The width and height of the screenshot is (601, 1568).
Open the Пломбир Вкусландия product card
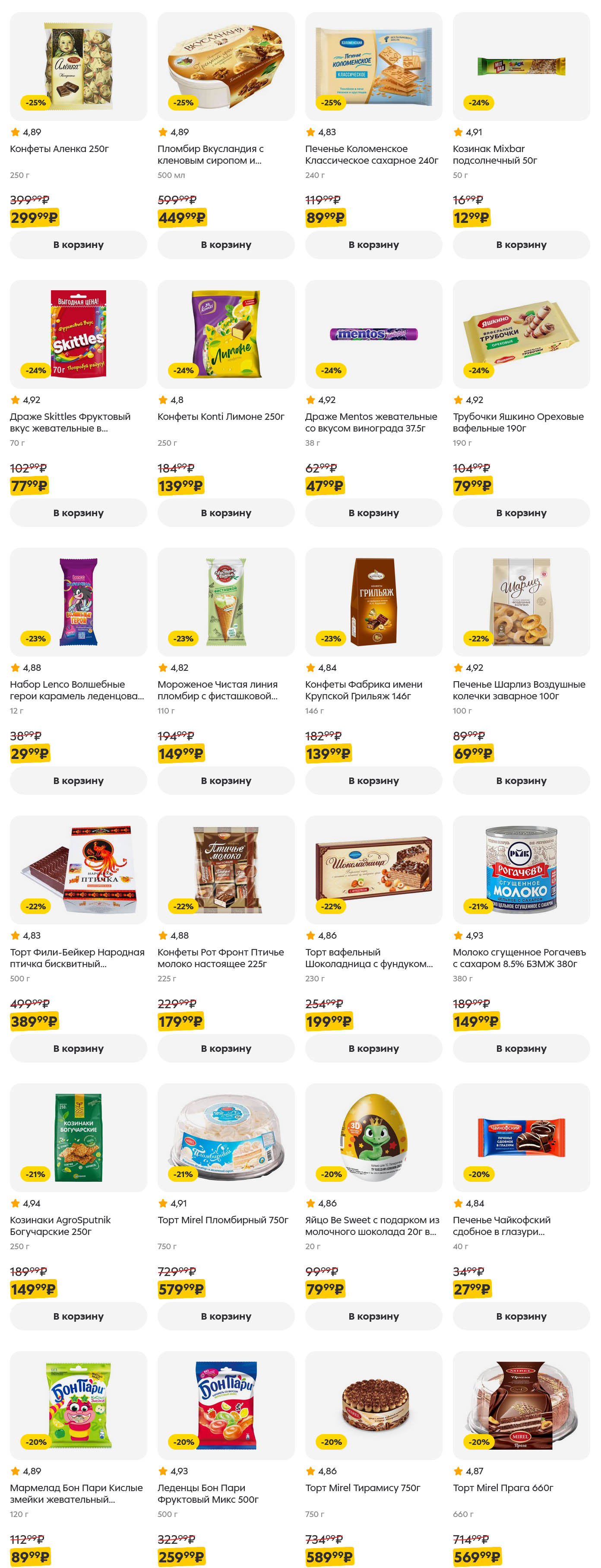[x=226, y=67]
